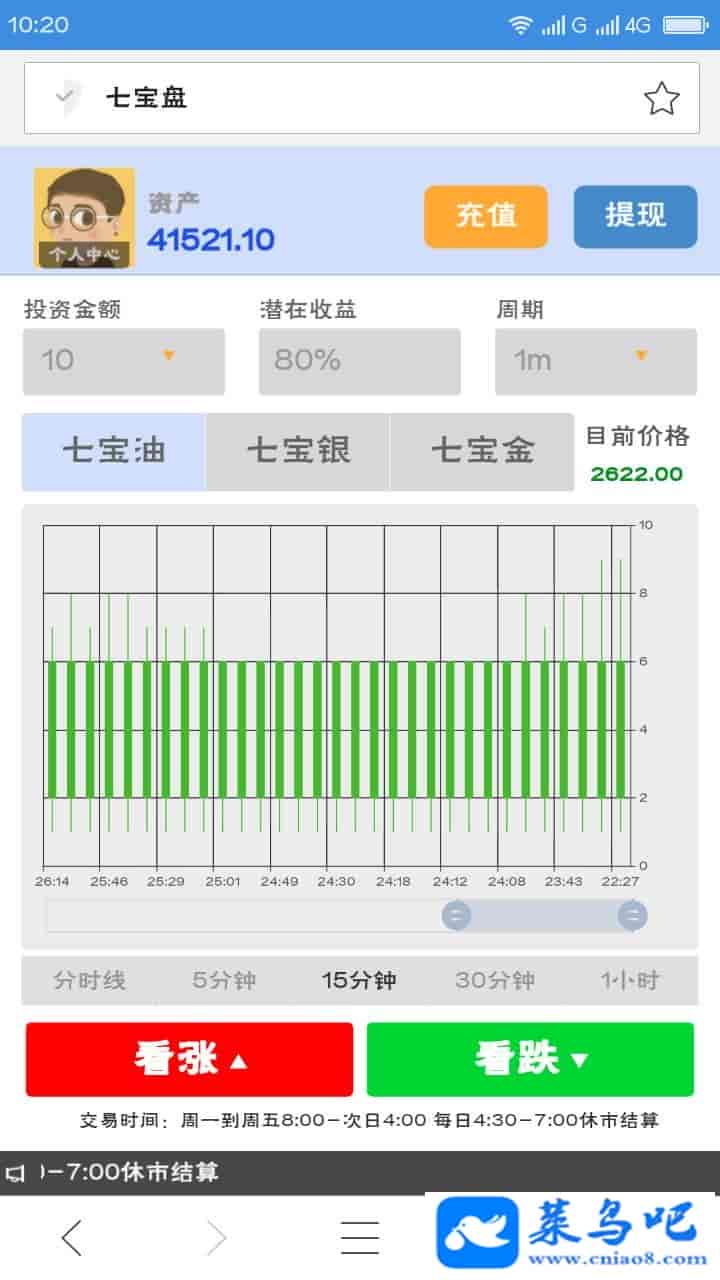
Task: Expand the 周期 period dropdown
Action: pyautogui.click(x=596, y=360)
